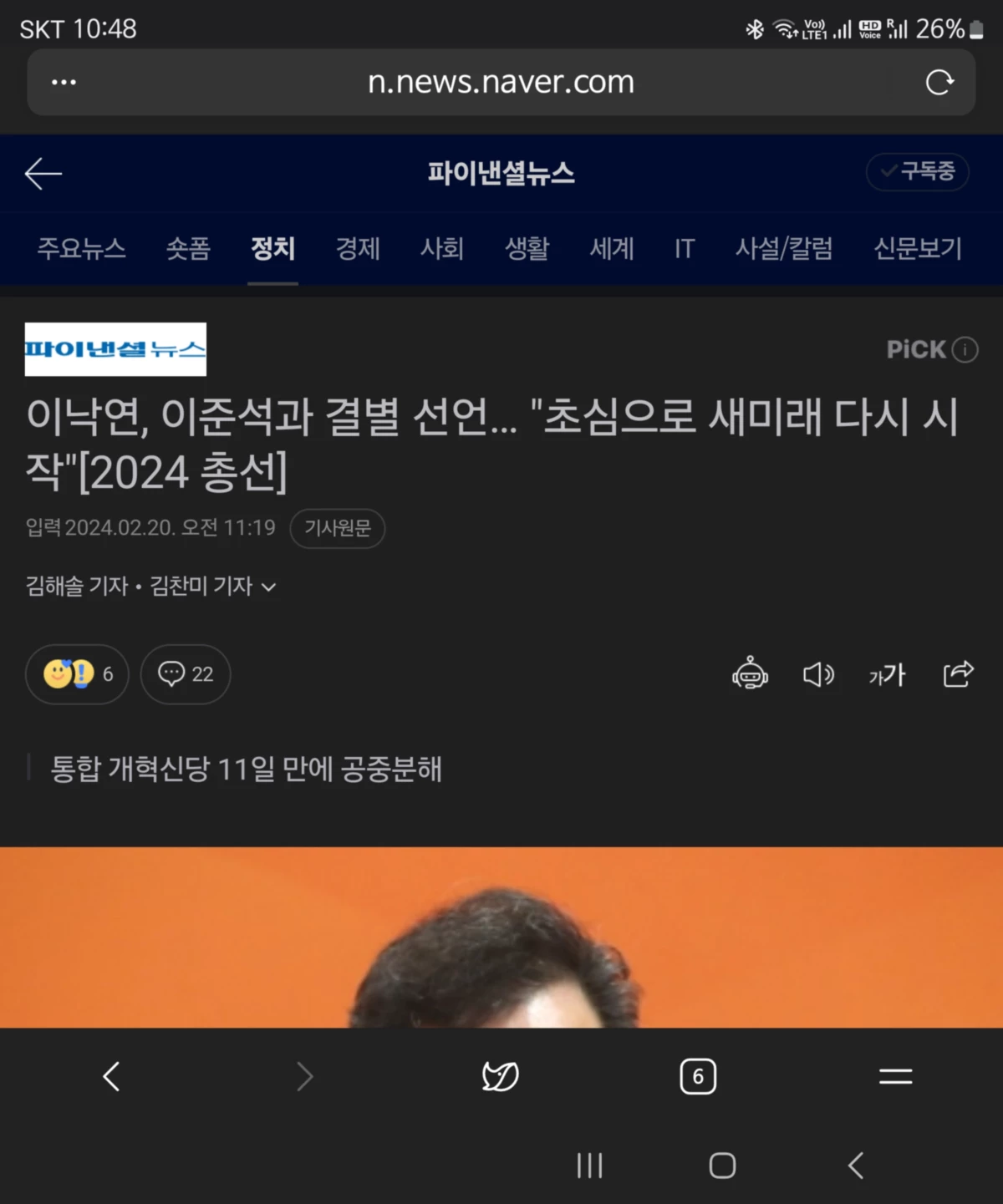This screenshot has width=1003, height=1204.
Task: Switch to the 사설/칼럼 tab
Action: (783, 248)
